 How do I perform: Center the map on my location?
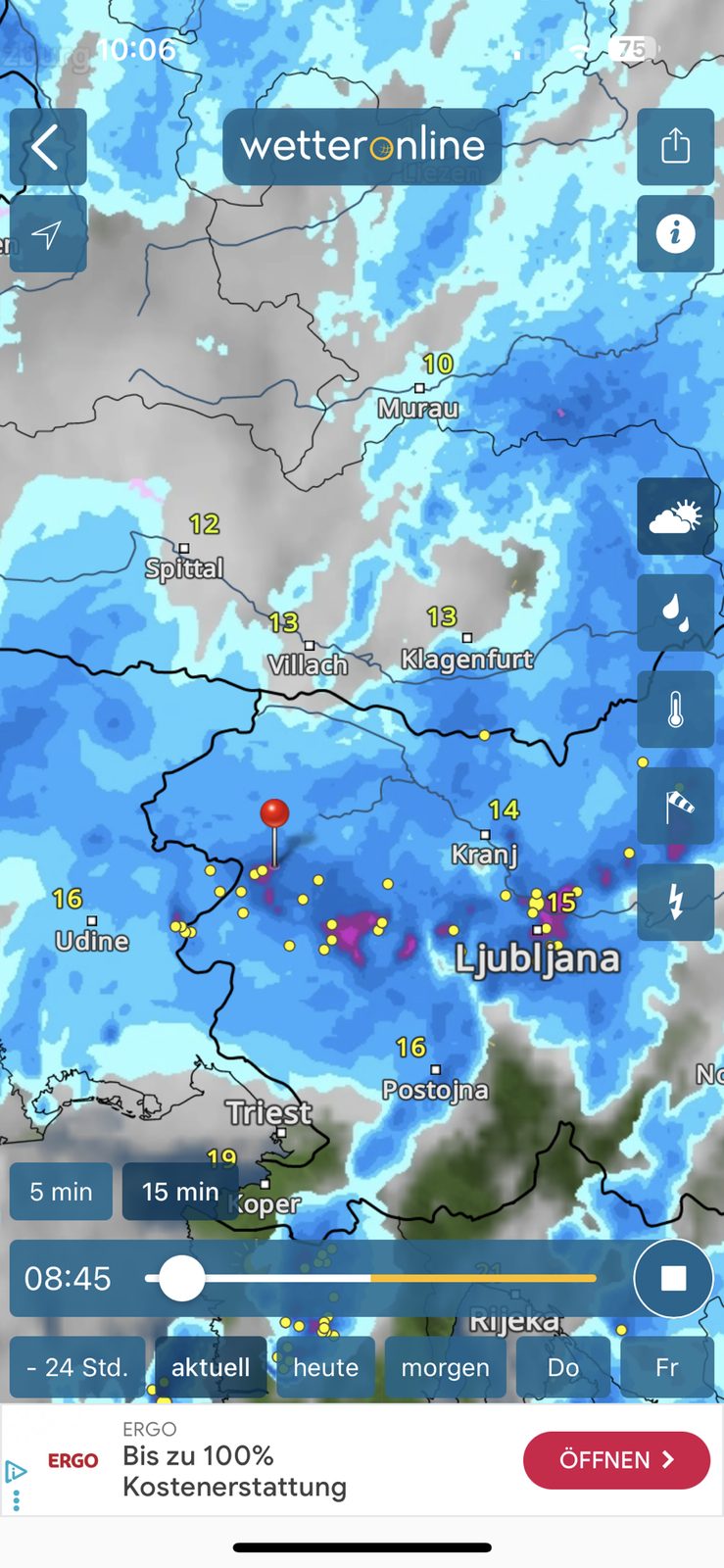coord(48,234)
